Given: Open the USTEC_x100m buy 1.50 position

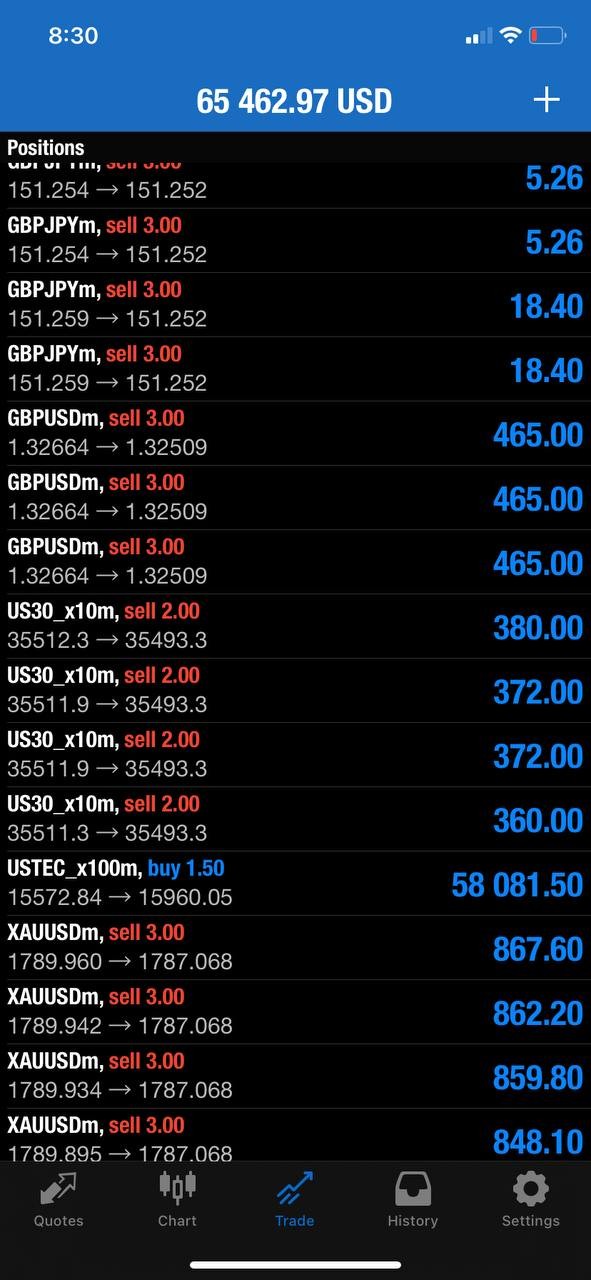Looking at the screenshot, I should pos(295,884).
